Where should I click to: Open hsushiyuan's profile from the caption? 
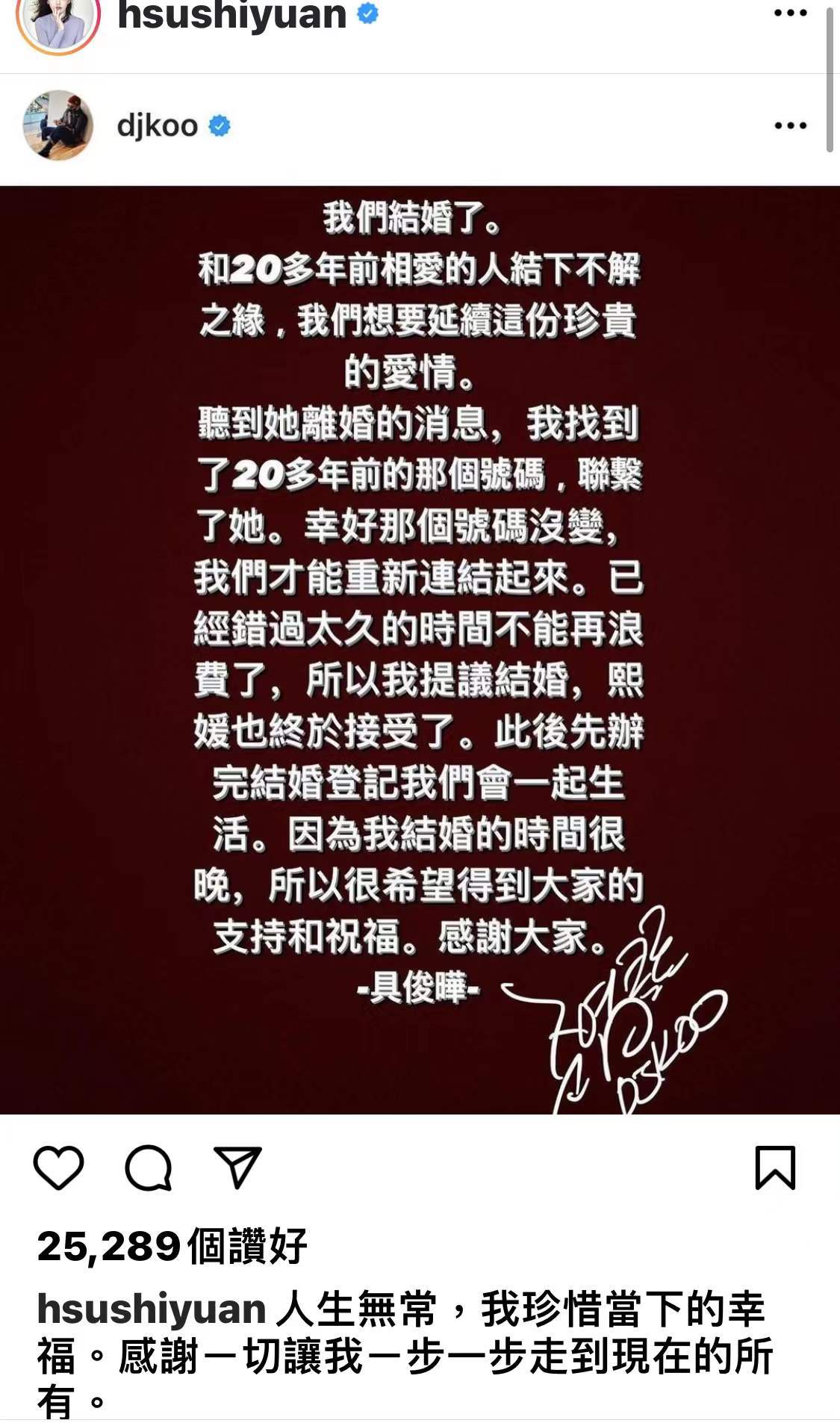152,1309
